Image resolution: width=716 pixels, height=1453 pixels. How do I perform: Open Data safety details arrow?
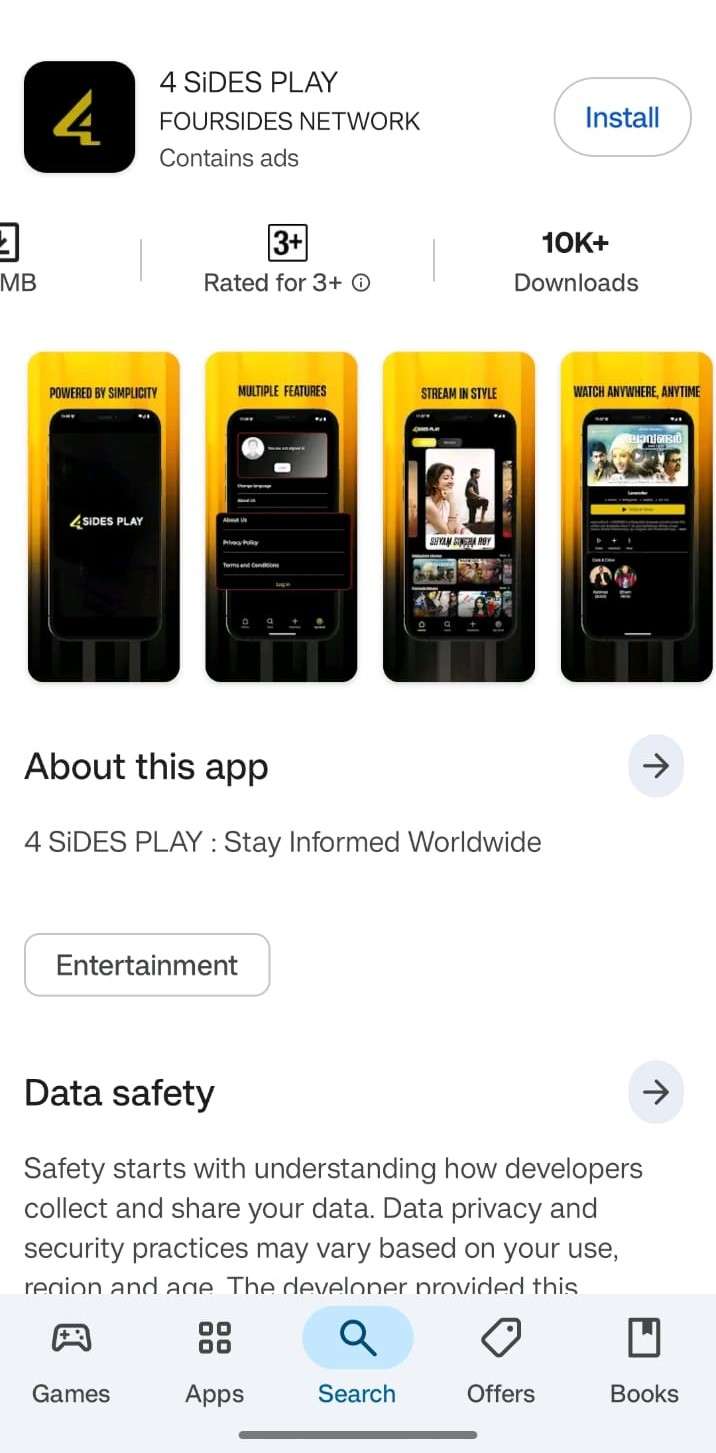(655, 1093)
